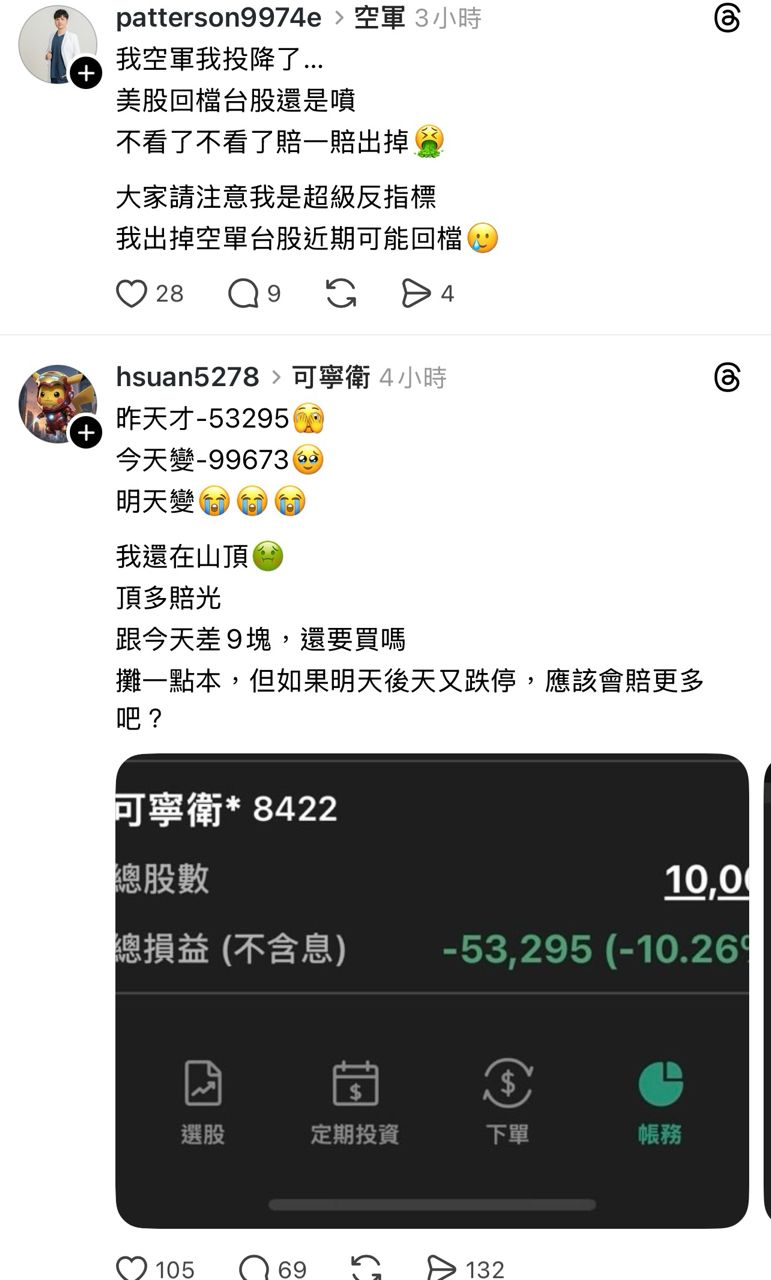
Task: Open comments on hsuan5278's post
Action: click(x=254, y=1268)
